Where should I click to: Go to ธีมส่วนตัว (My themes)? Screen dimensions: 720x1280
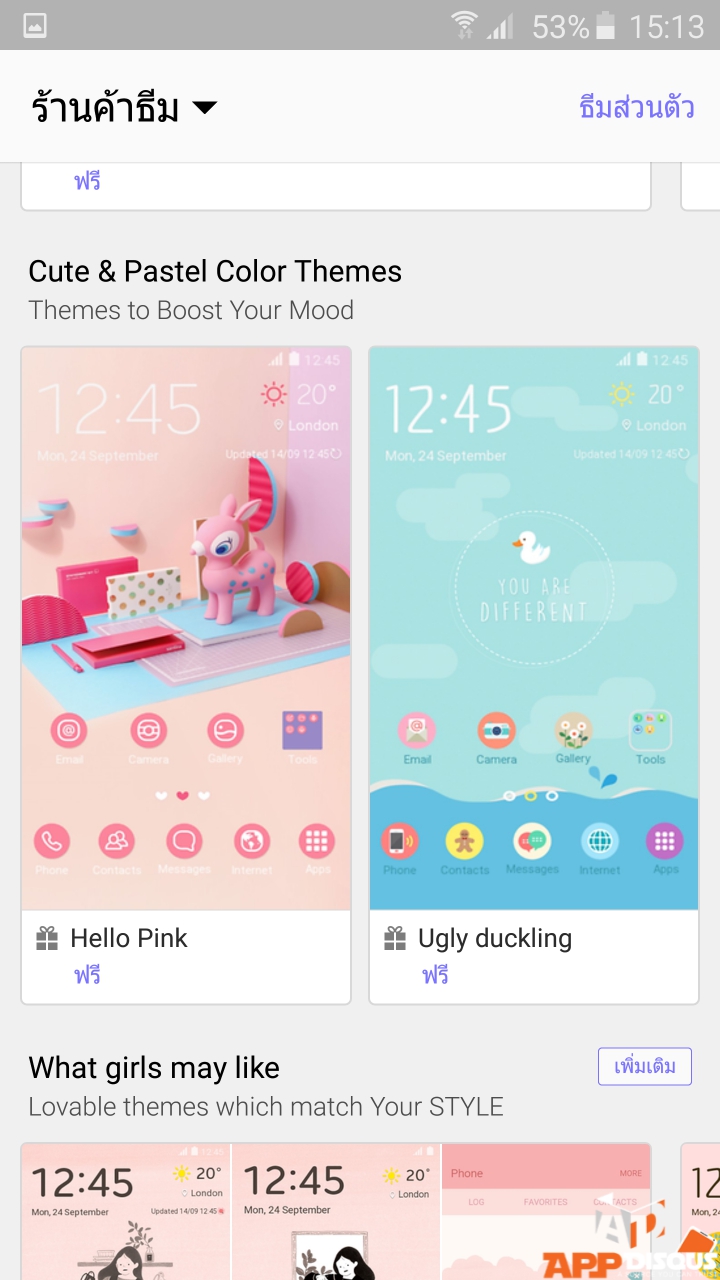636,107
